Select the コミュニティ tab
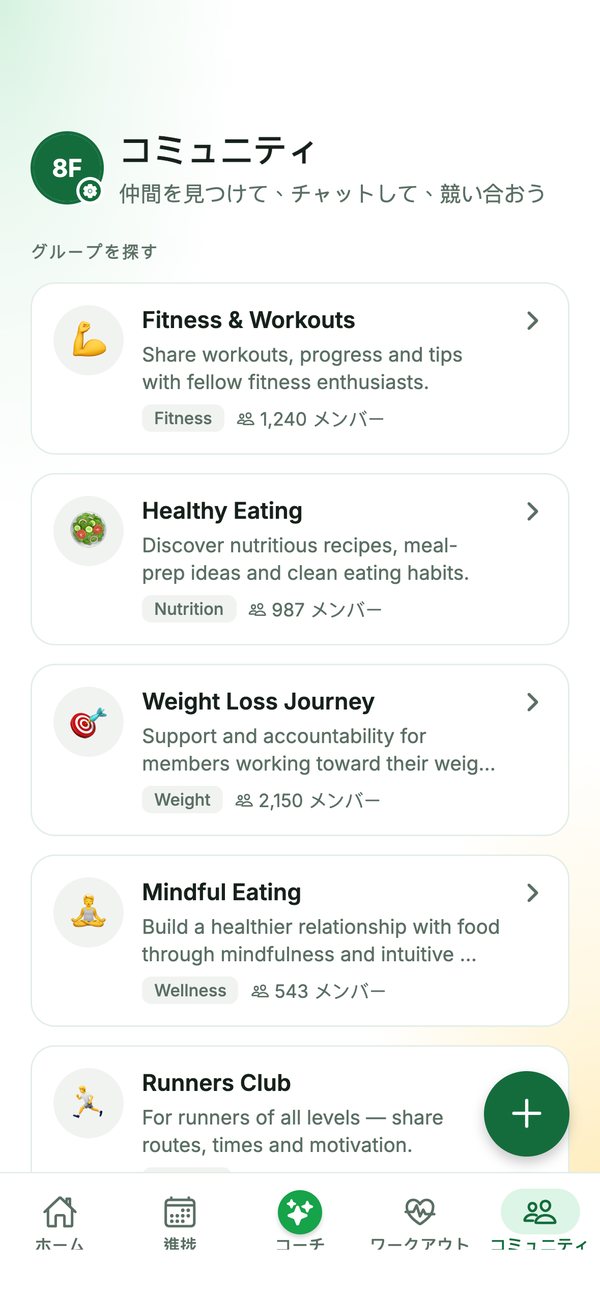This screenshot has width=600, height=1300. point(540,1223)
